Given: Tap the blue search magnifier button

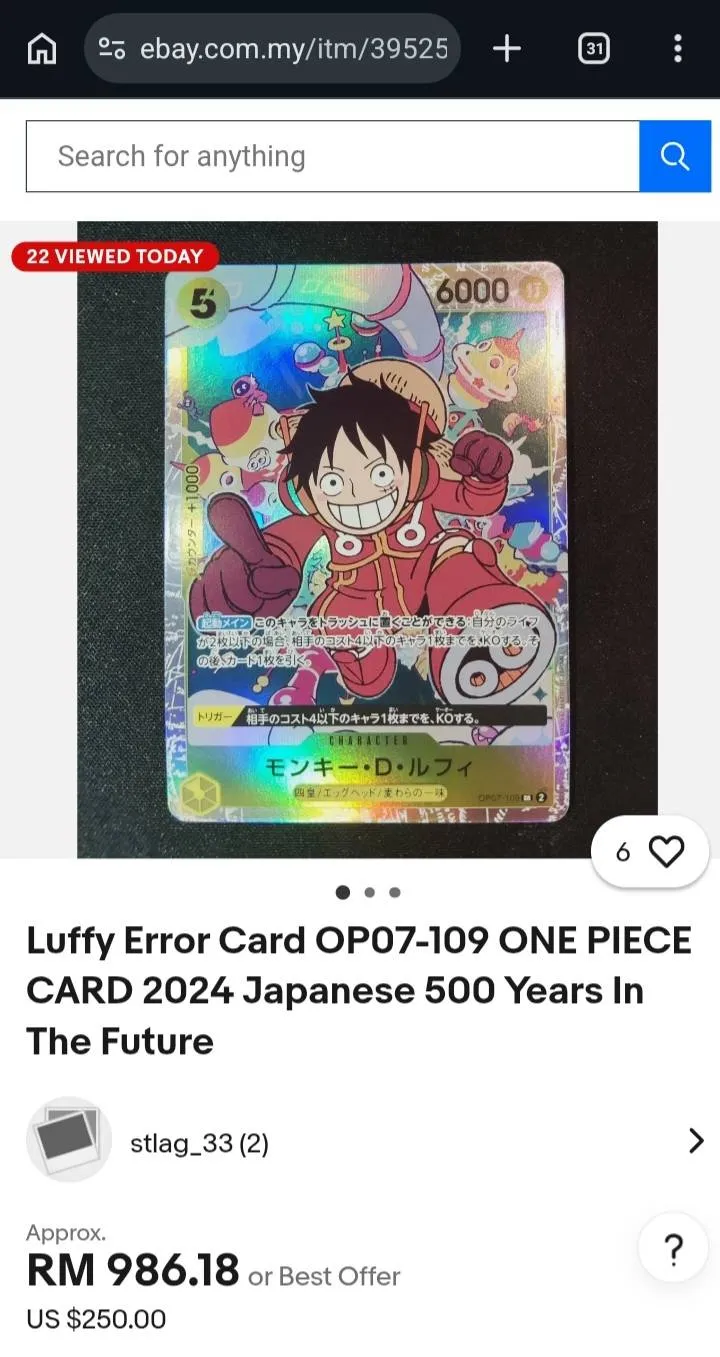Looking at the screenshot, I should pos(675,156).
